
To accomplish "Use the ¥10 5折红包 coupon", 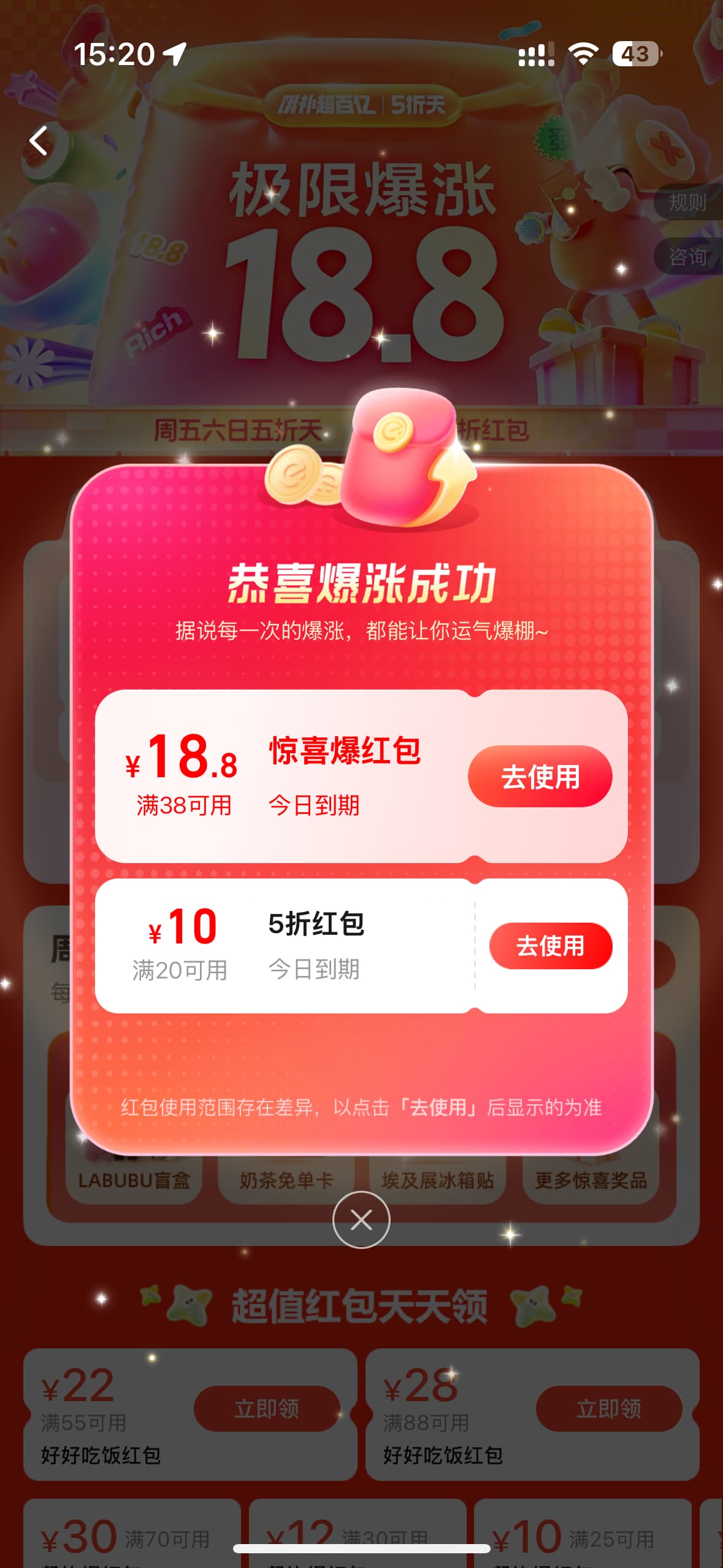I will (x=550, y=945).
